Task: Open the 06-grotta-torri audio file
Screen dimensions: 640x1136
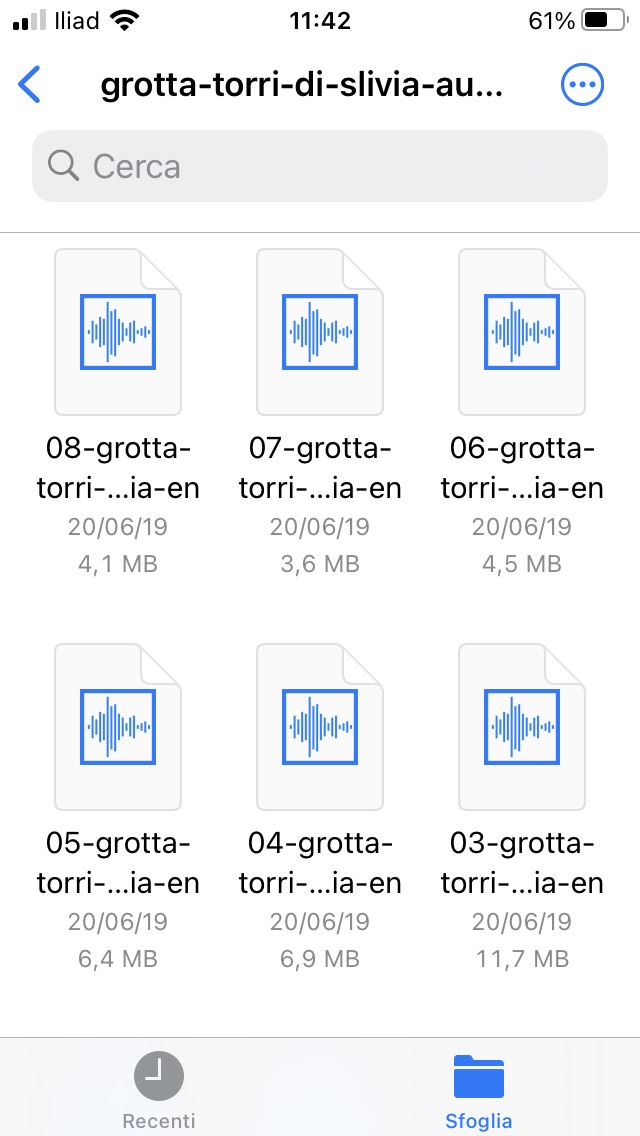Action: (522, 333)
